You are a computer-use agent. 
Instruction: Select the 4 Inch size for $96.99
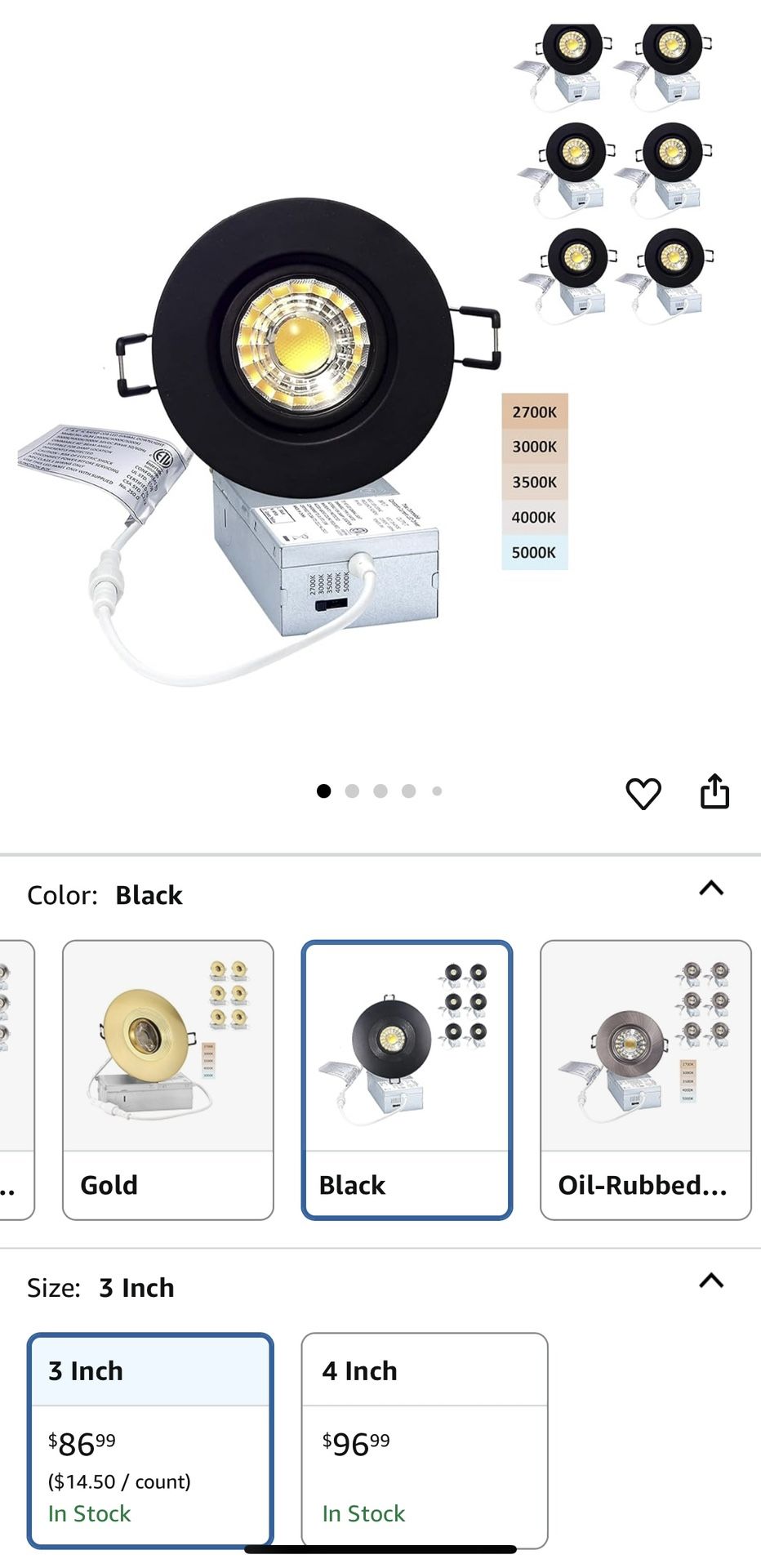click(x=424, y=1440)
